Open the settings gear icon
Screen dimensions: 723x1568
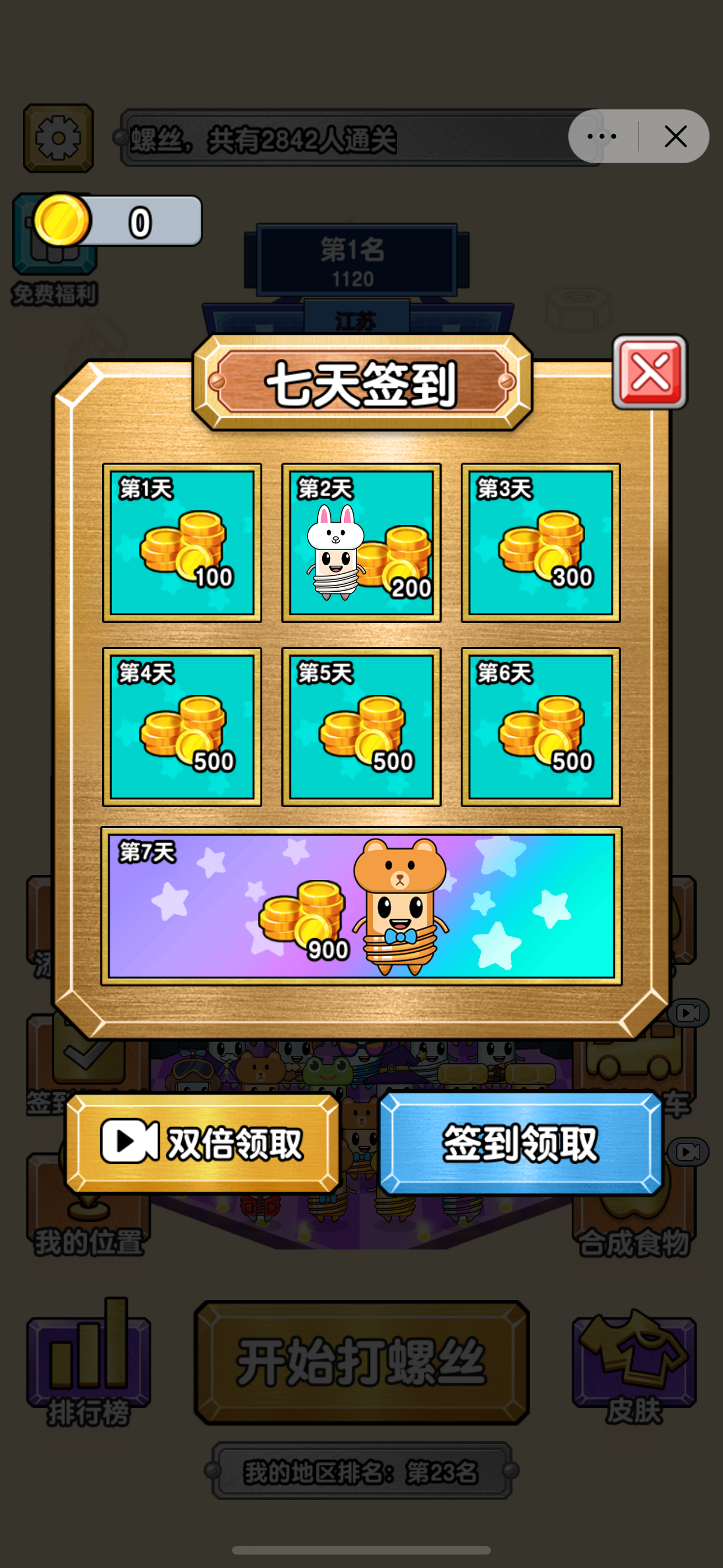click(x=58, y=137)
